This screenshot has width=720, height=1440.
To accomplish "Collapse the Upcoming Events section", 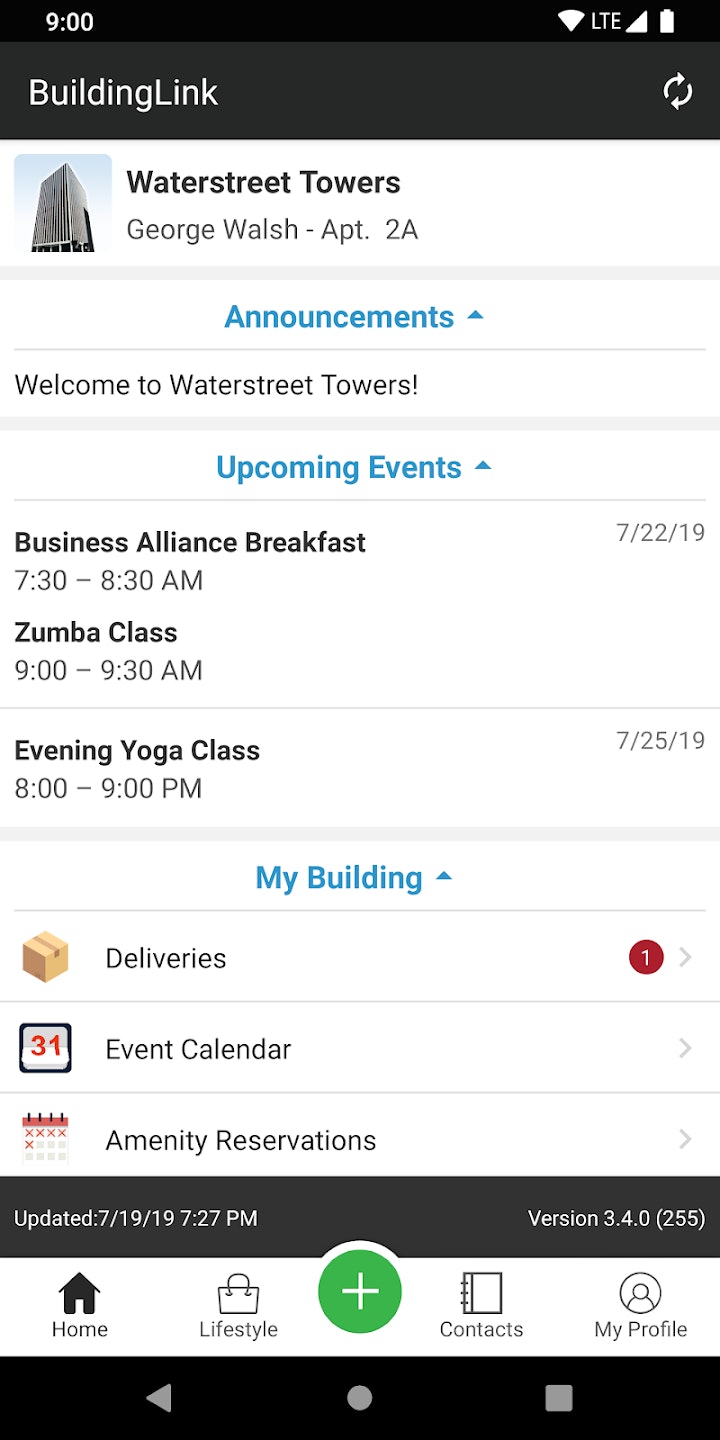I will coord(355,468).
